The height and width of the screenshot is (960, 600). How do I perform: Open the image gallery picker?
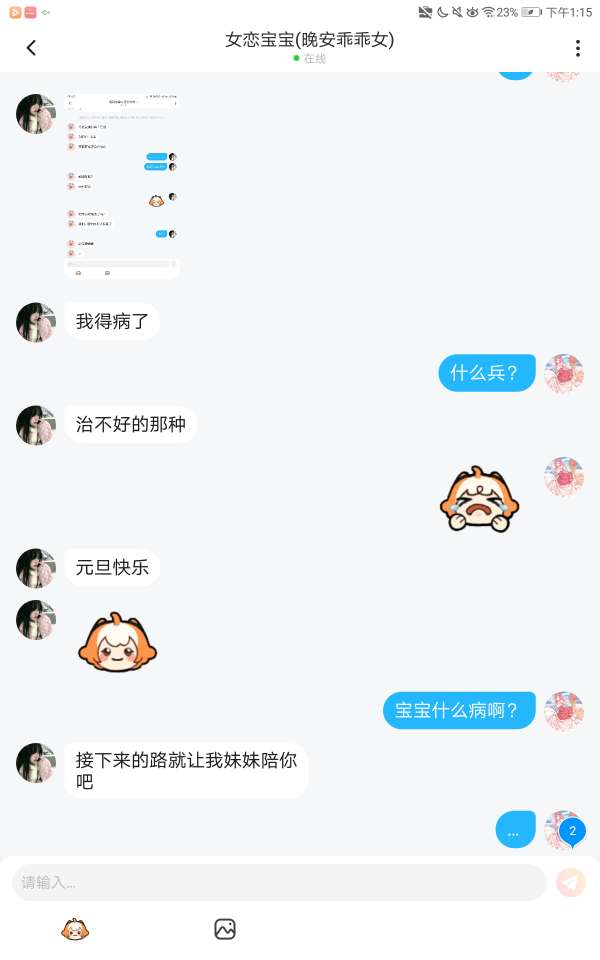(x=225, y=929)
